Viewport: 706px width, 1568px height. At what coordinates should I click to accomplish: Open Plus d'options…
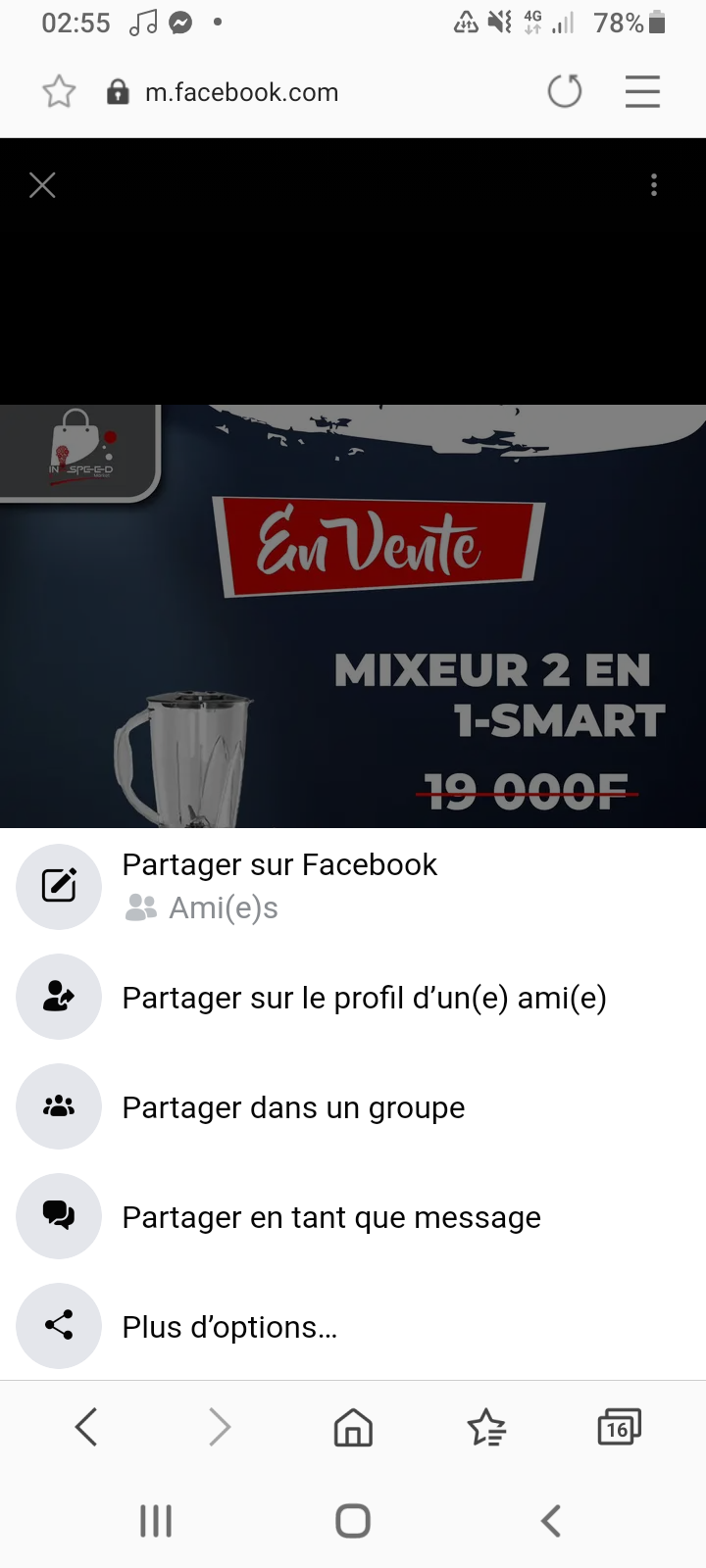tap(229, 1327)
